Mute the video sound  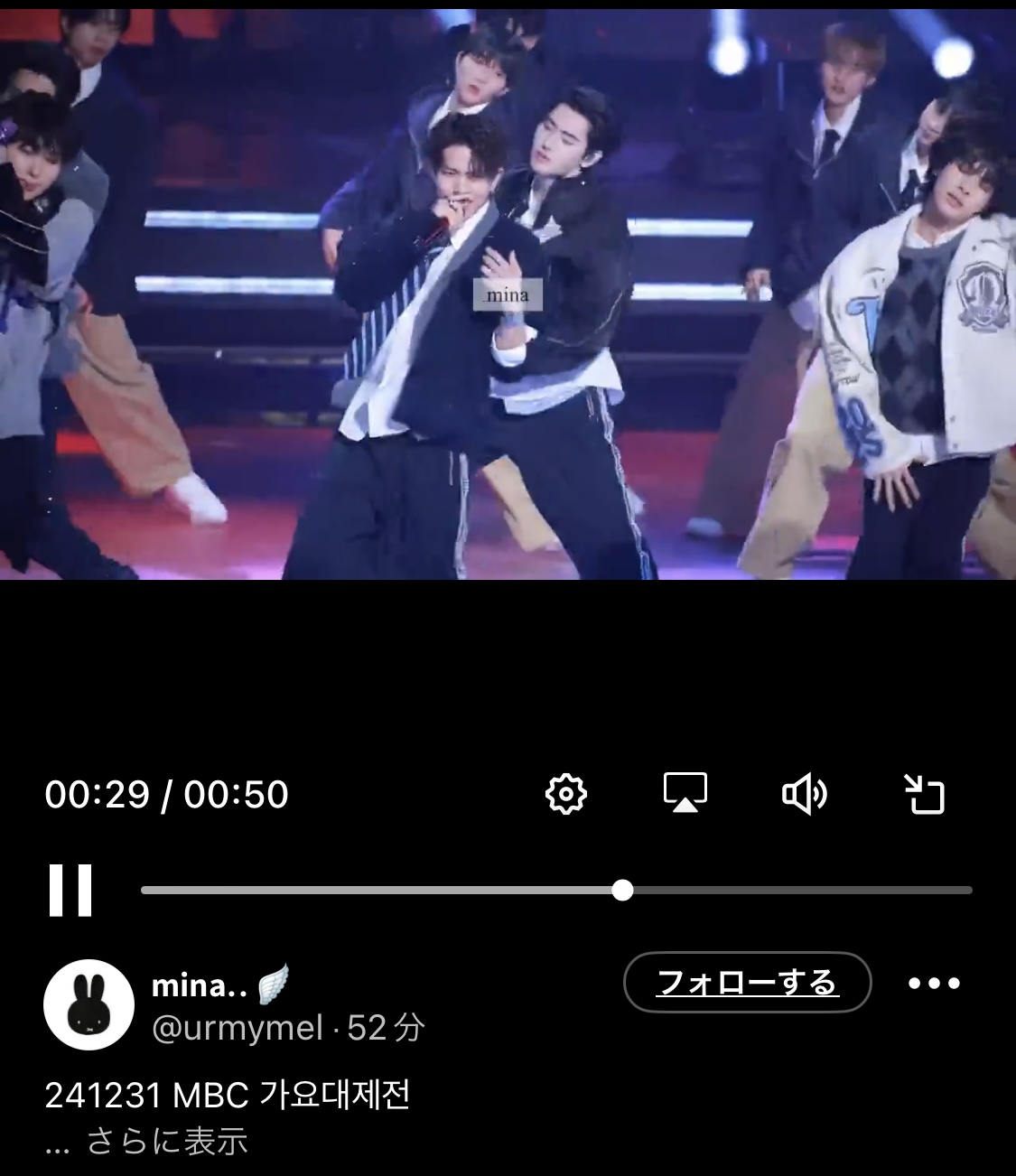pos(804,795)
